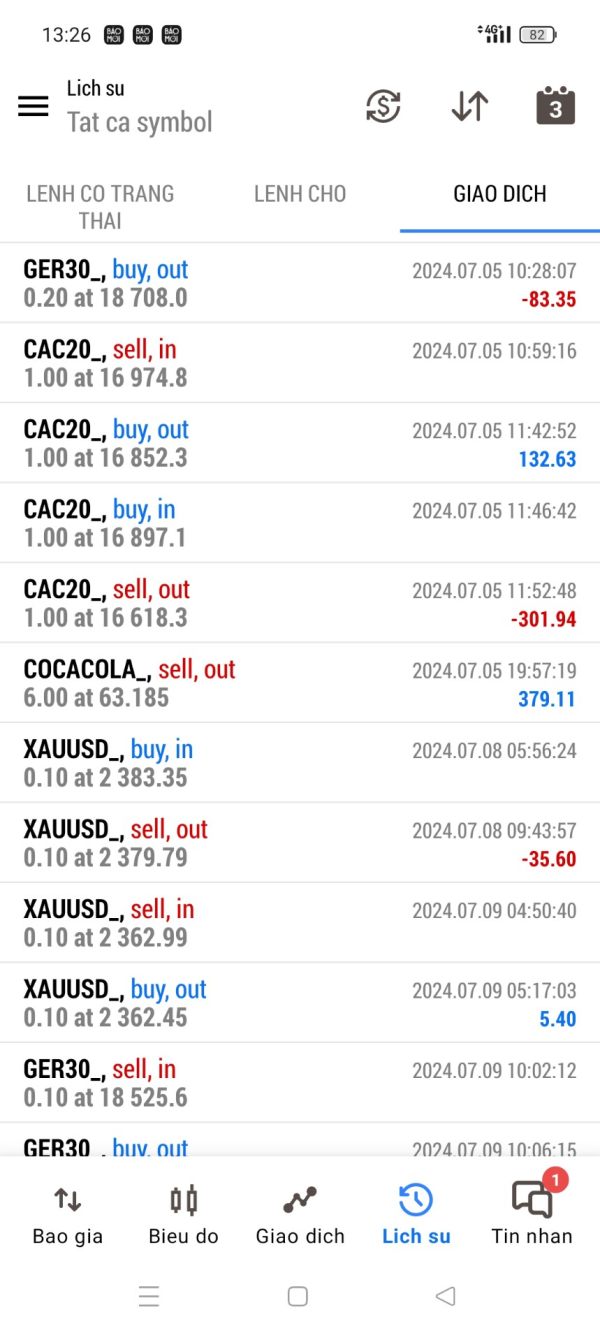Open the CAC20 sell out deal losing 301.94
The image size is (600, 1333).
coord(300,603)
